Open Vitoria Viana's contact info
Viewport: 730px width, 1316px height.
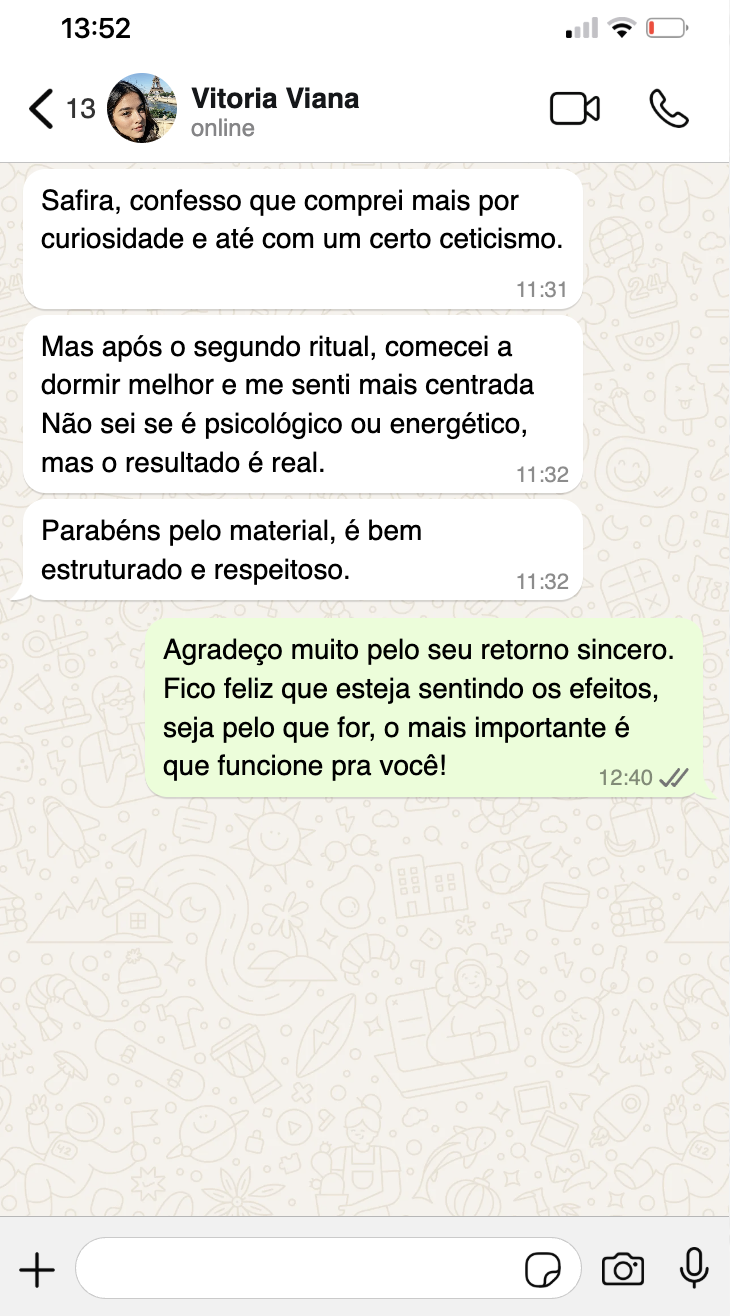(274, 110)
